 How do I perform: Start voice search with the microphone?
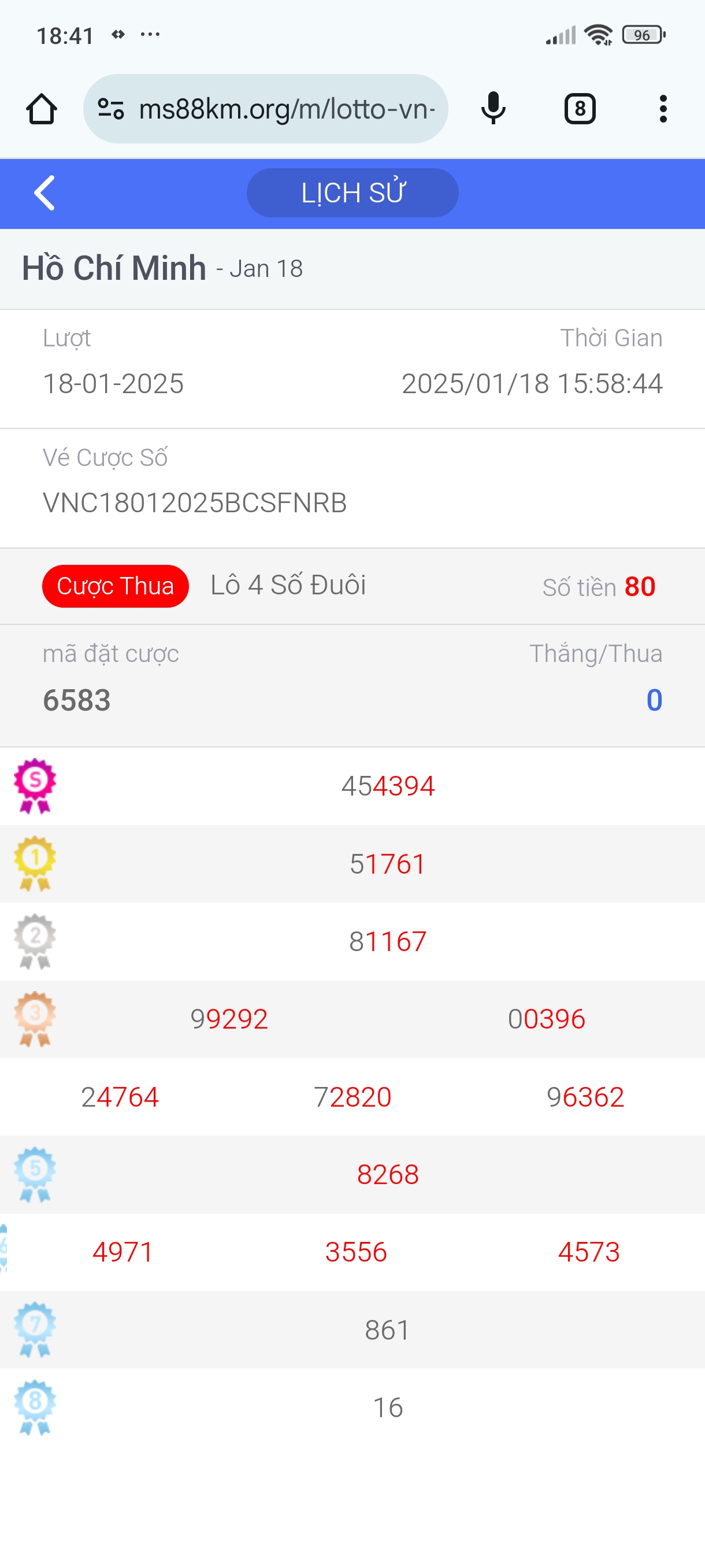[x=493, y=109]
